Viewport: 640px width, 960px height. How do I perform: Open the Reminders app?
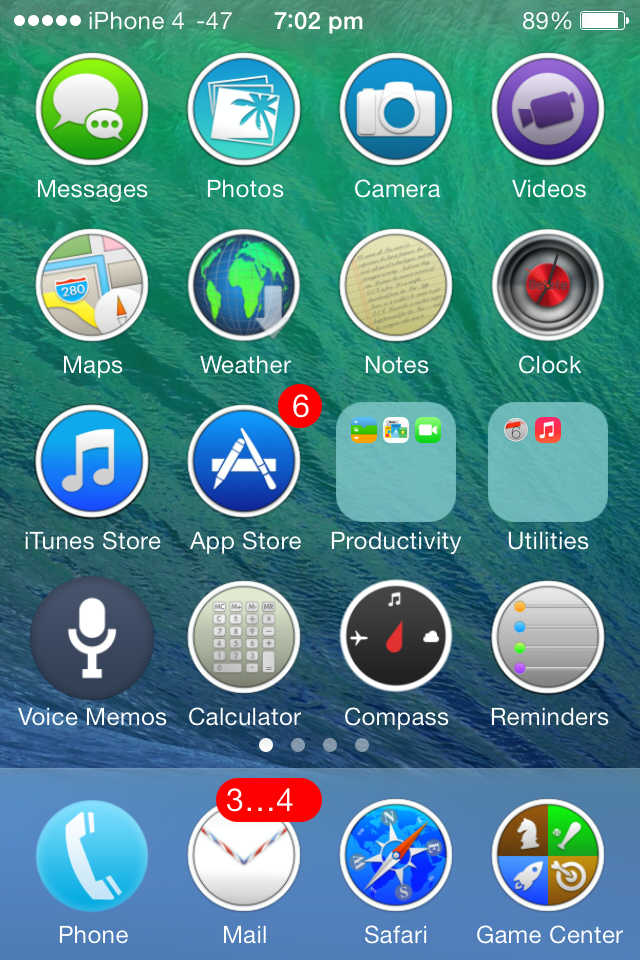point(548,638)
